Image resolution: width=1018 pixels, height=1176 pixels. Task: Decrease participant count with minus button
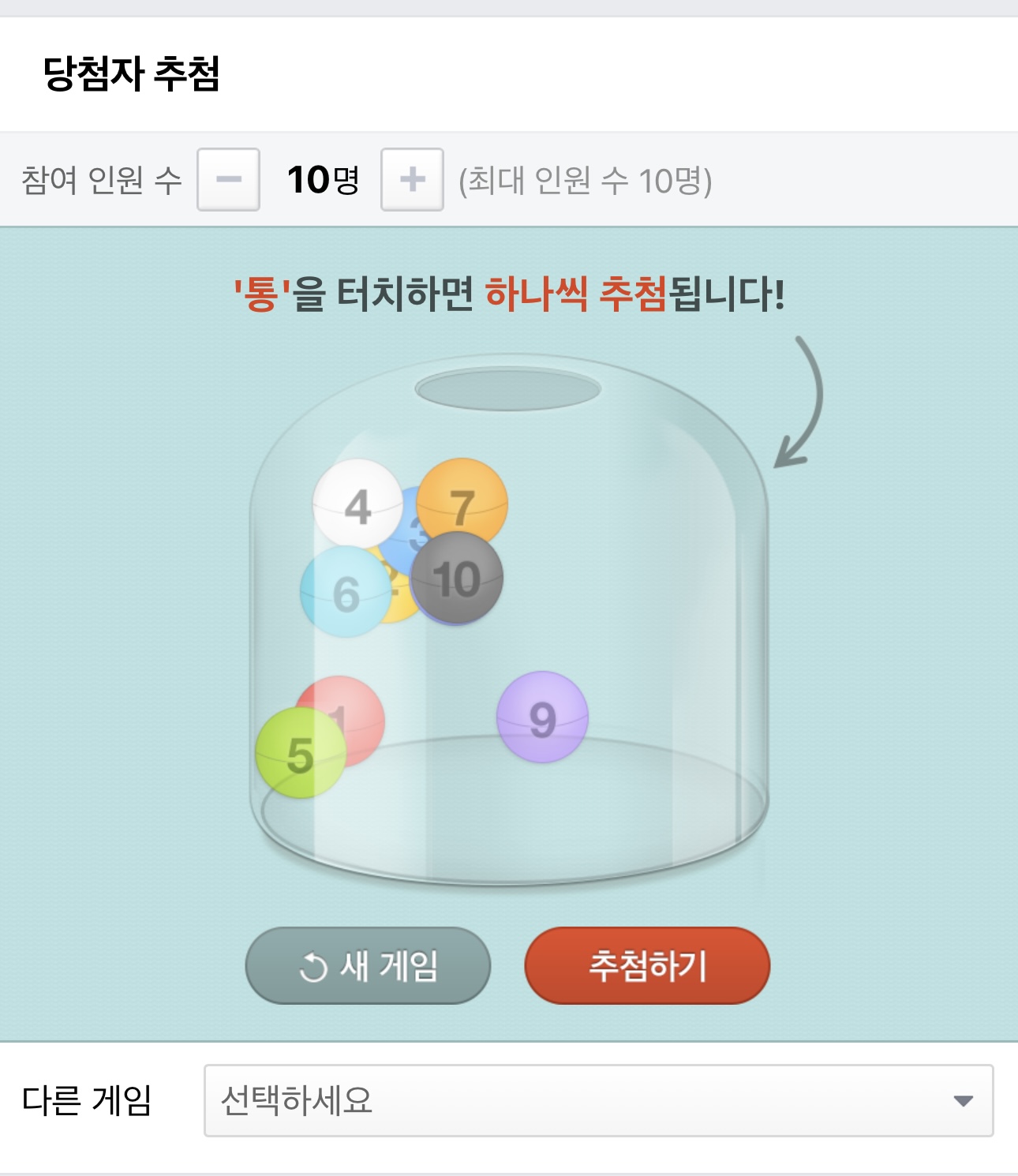228,179
